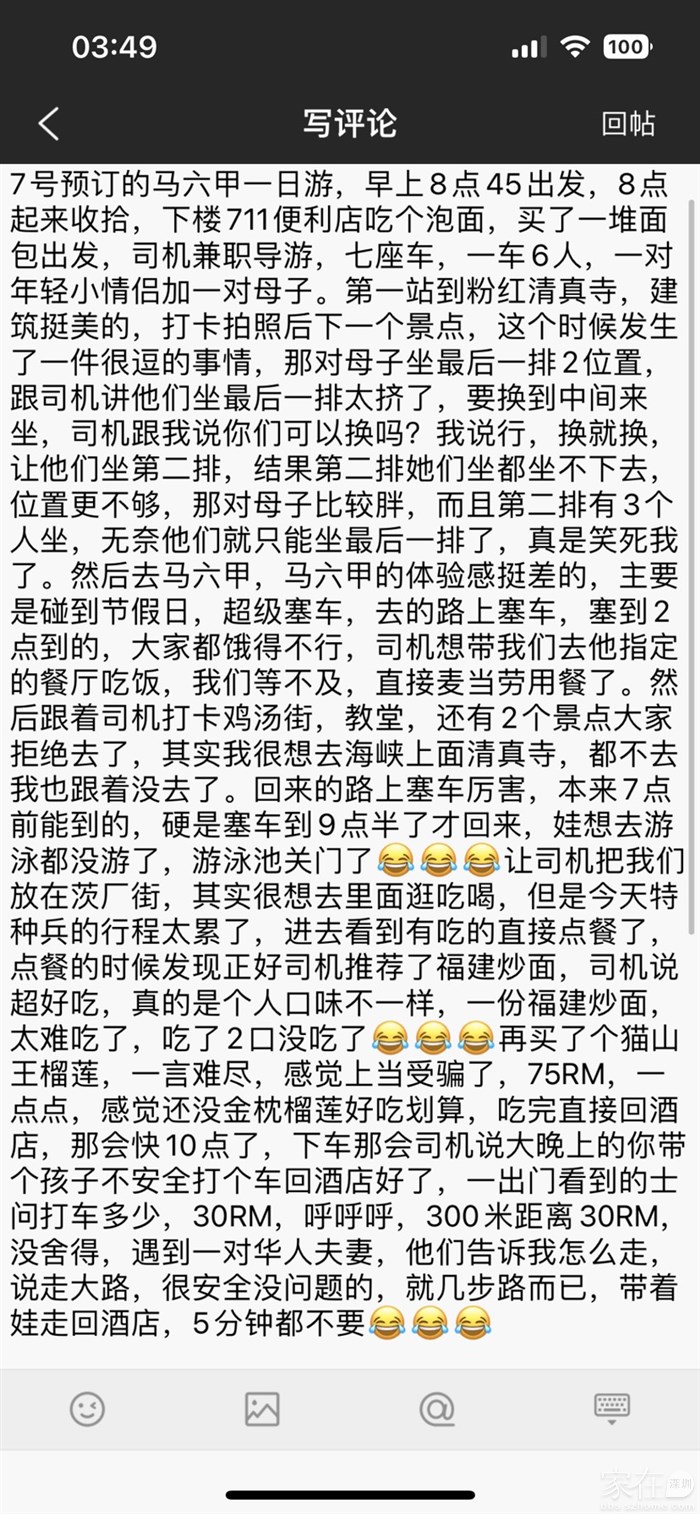Image resolution: width=700 pixels, height=1514 pixels.
Task: Go back from the write comment screen
Action: click(x=48, y=124)
